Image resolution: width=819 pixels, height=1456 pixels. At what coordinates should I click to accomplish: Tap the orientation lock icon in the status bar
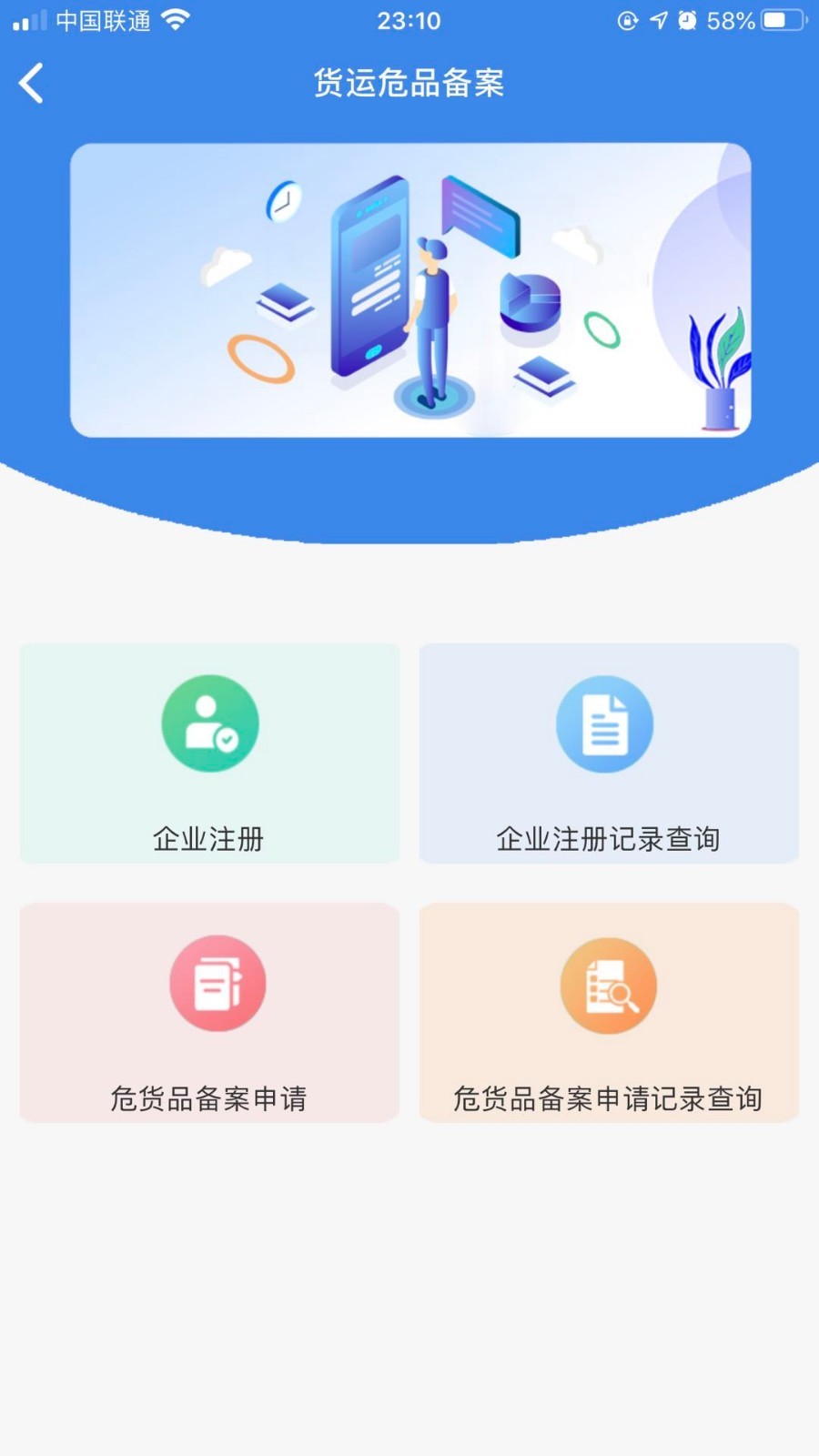[x=627, y=19]
